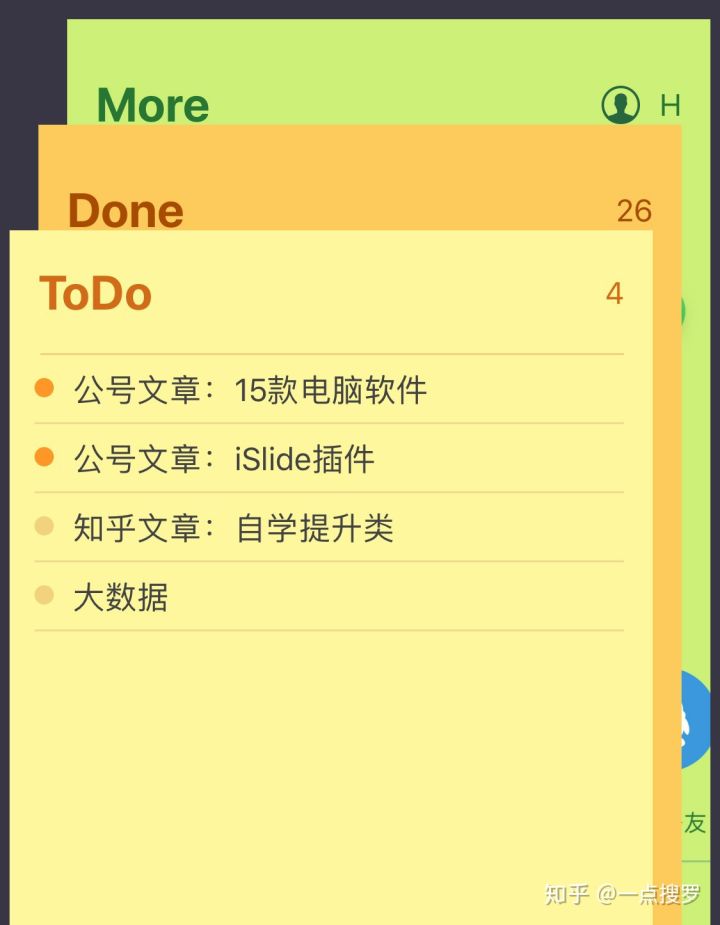
Task: Switch to the Done list
Action: [x=124, y=210]
